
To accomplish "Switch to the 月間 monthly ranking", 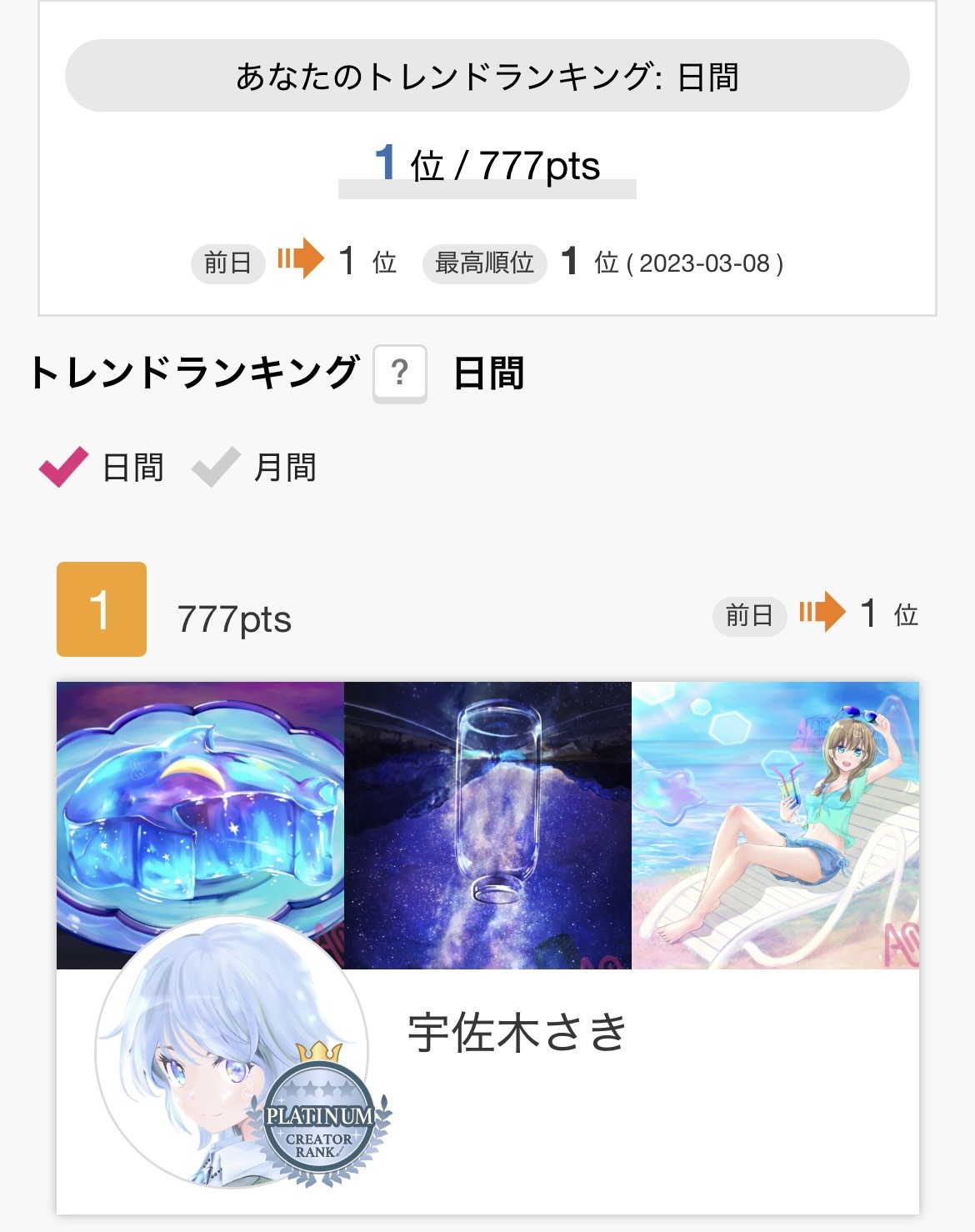I will pos(255,468).
